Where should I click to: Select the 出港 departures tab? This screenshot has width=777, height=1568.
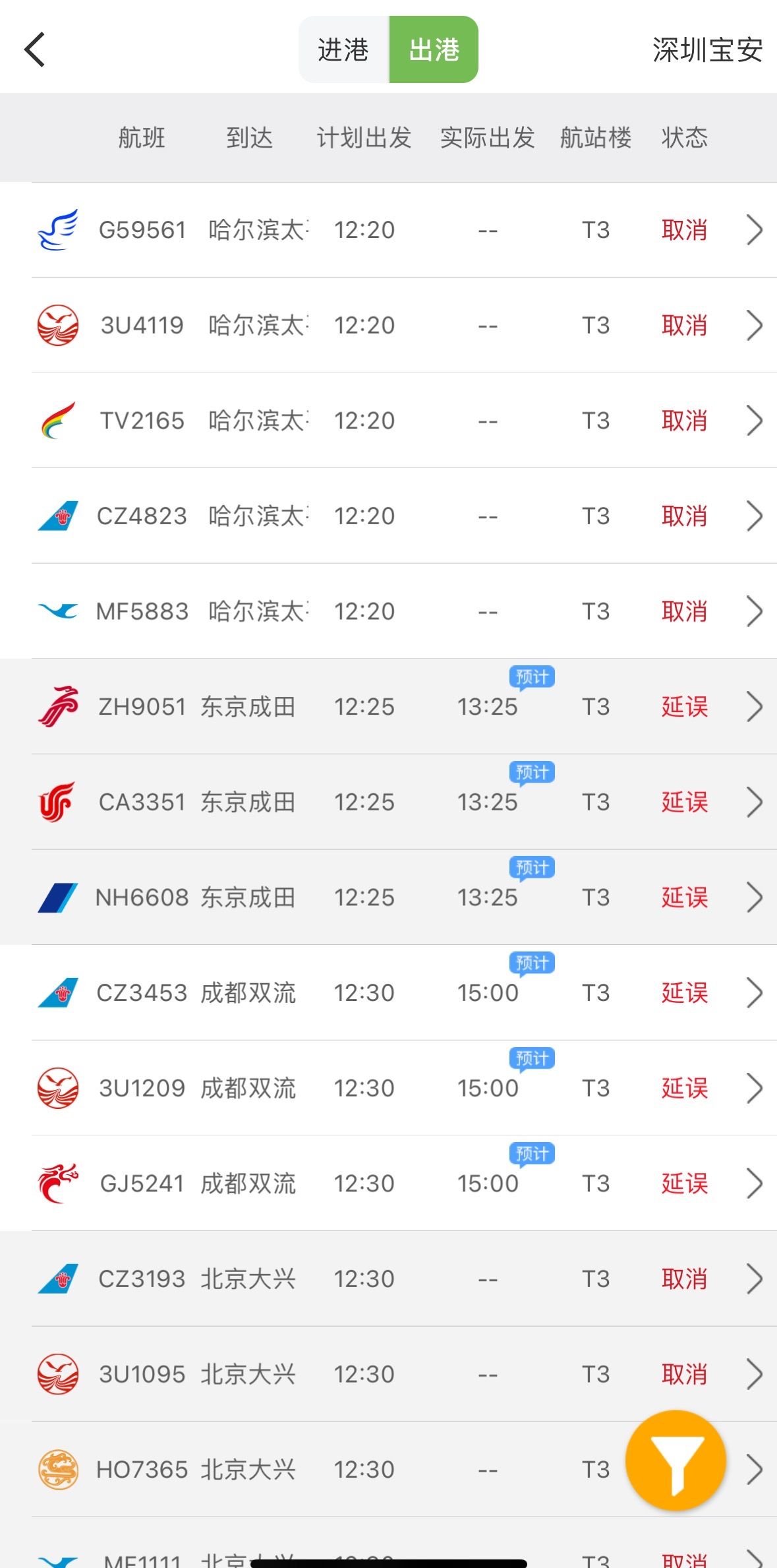click(x=434, y=49)
